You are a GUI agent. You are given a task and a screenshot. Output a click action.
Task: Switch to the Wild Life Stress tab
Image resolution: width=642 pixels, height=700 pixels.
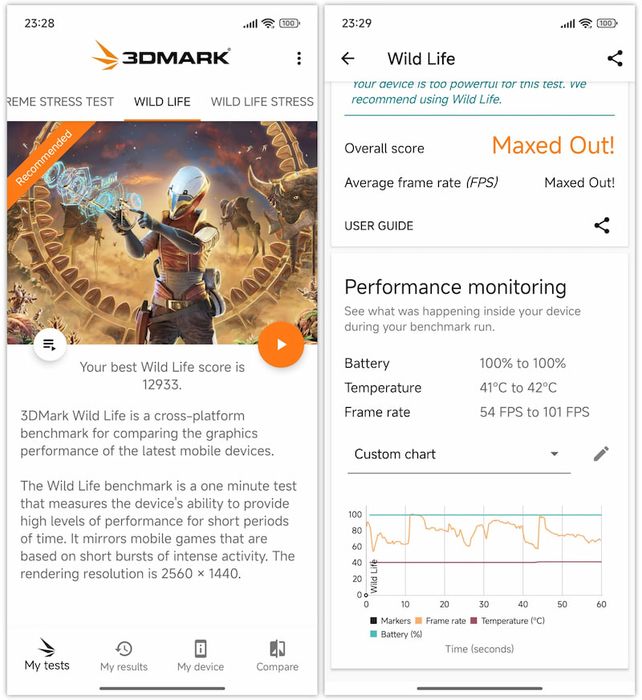[262, 101]
